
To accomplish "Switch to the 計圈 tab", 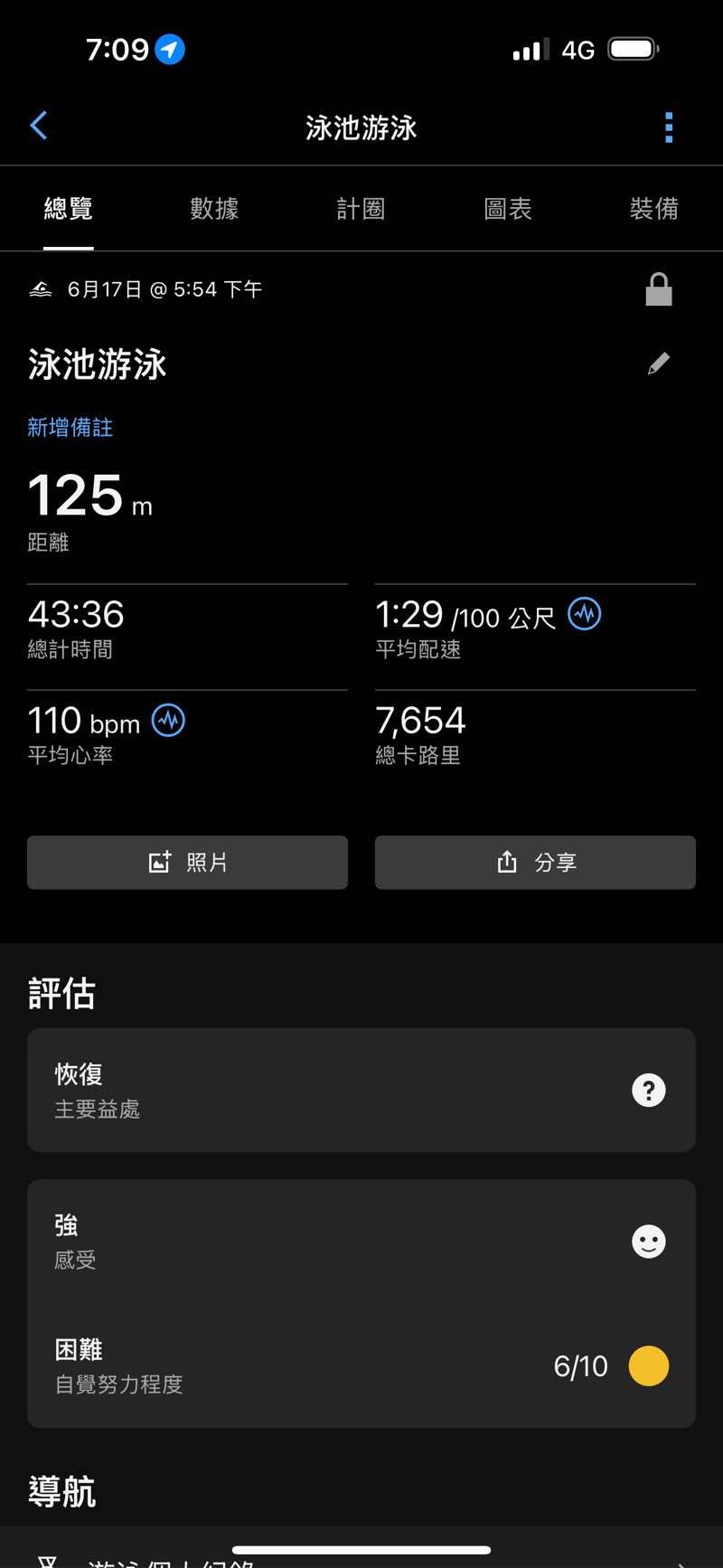I will click(361, 209).
